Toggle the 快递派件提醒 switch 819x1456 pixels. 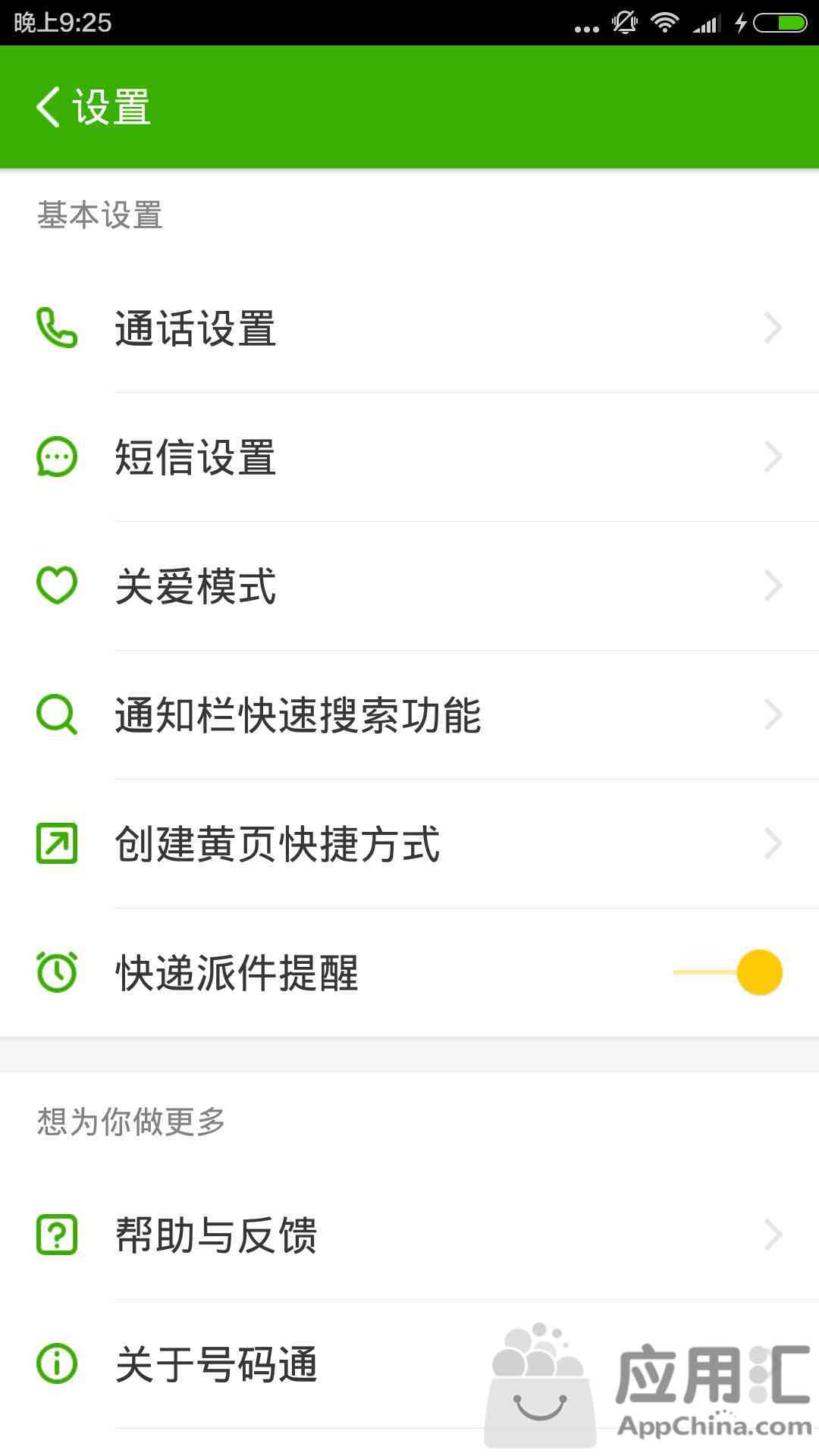click(728, 972)
